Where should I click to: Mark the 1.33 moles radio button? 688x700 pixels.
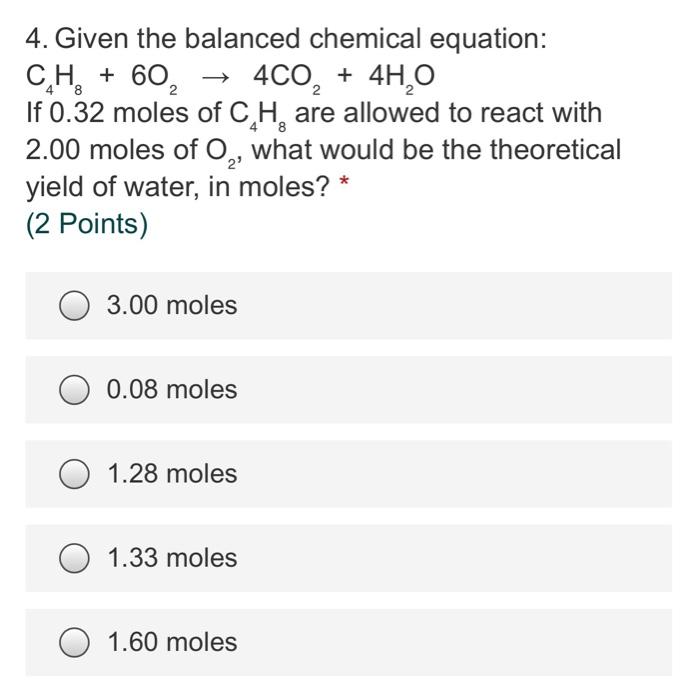pos(74,558)
